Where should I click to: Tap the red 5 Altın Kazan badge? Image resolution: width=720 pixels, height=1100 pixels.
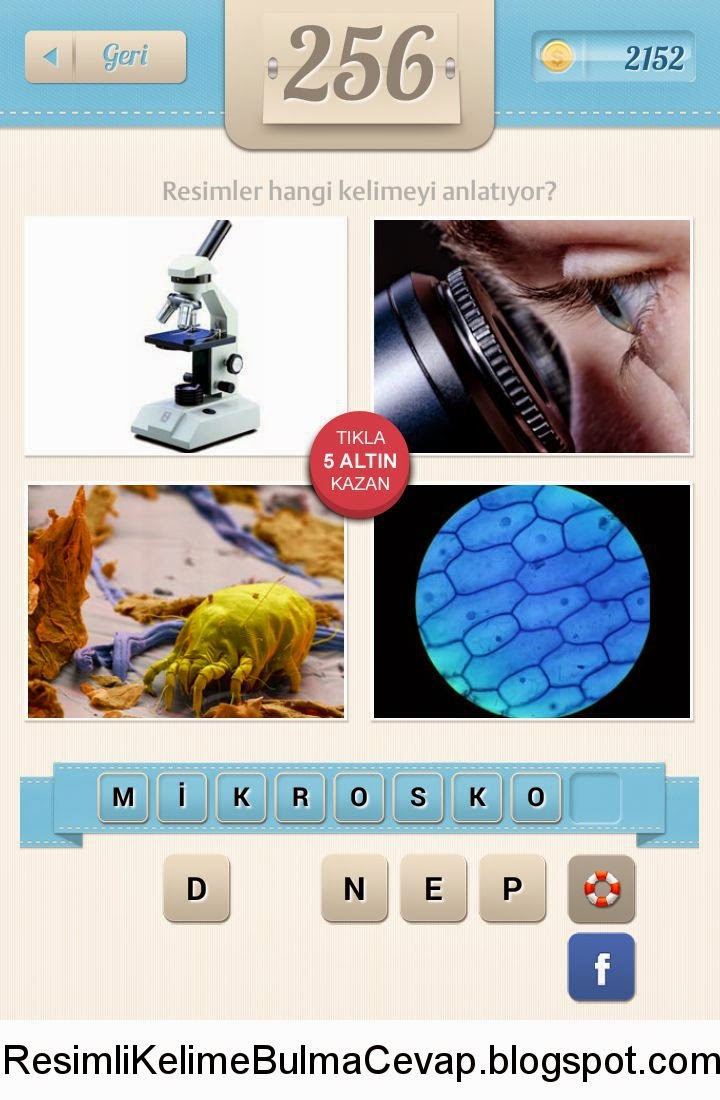tap(360, 461)
